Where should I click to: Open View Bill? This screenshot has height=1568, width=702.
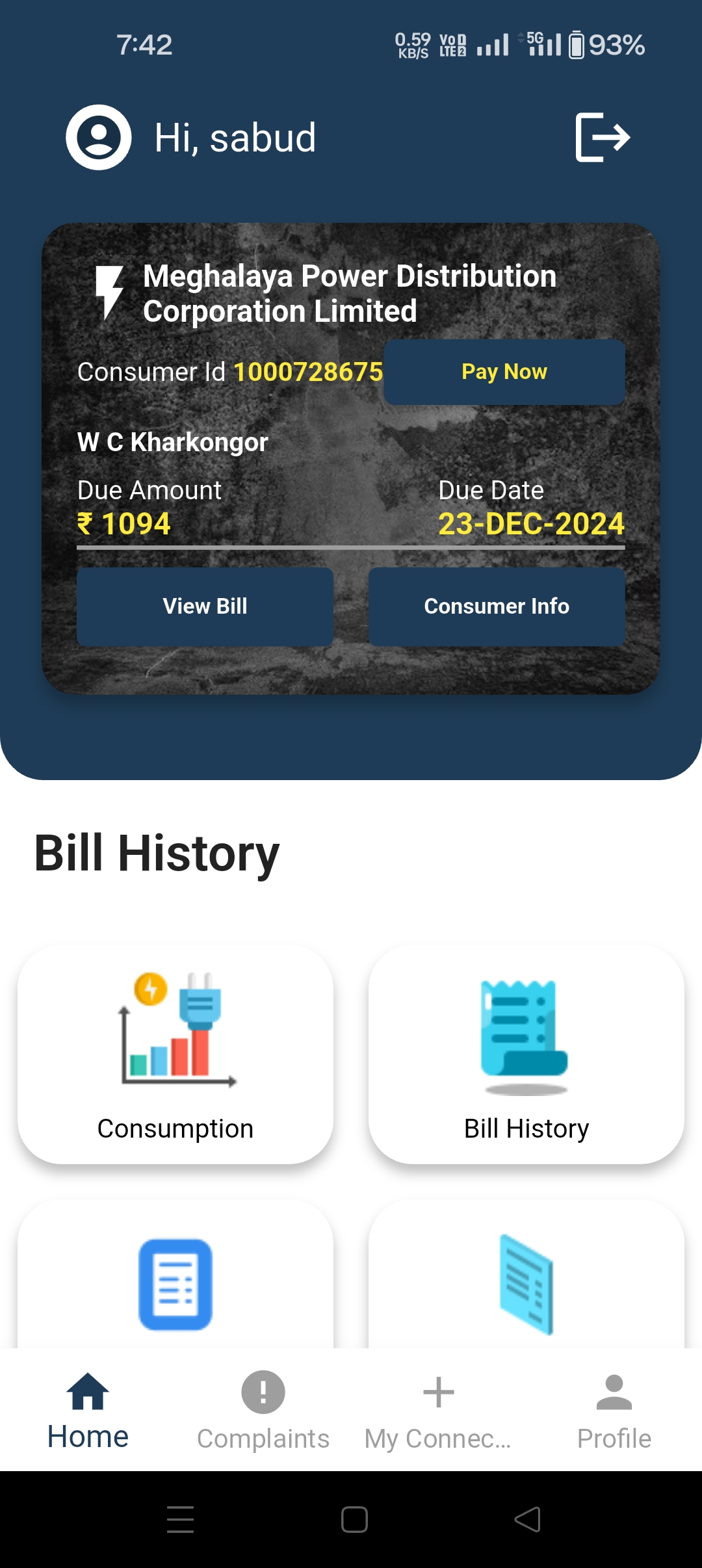tap(205, 606)
